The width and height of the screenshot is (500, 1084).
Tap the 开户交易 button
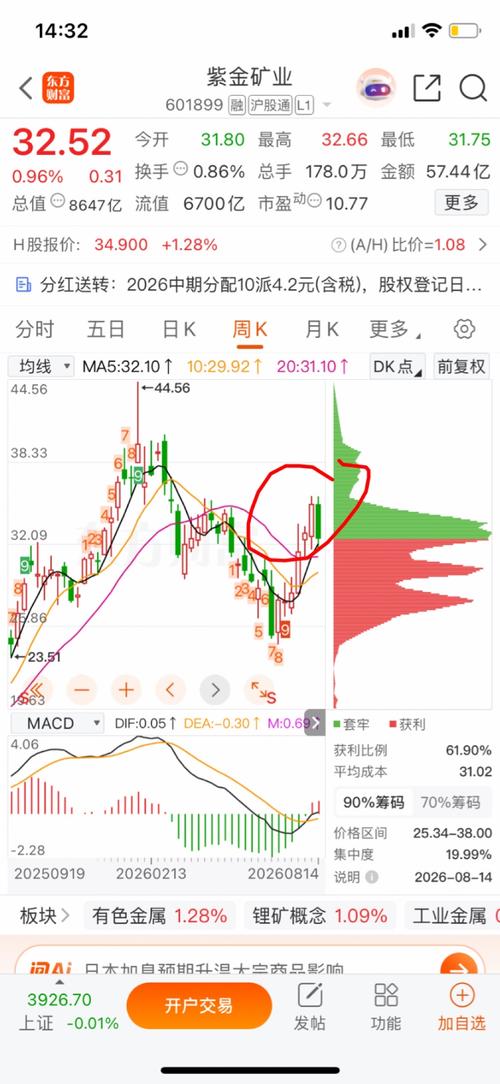(x=199, y=1005)
